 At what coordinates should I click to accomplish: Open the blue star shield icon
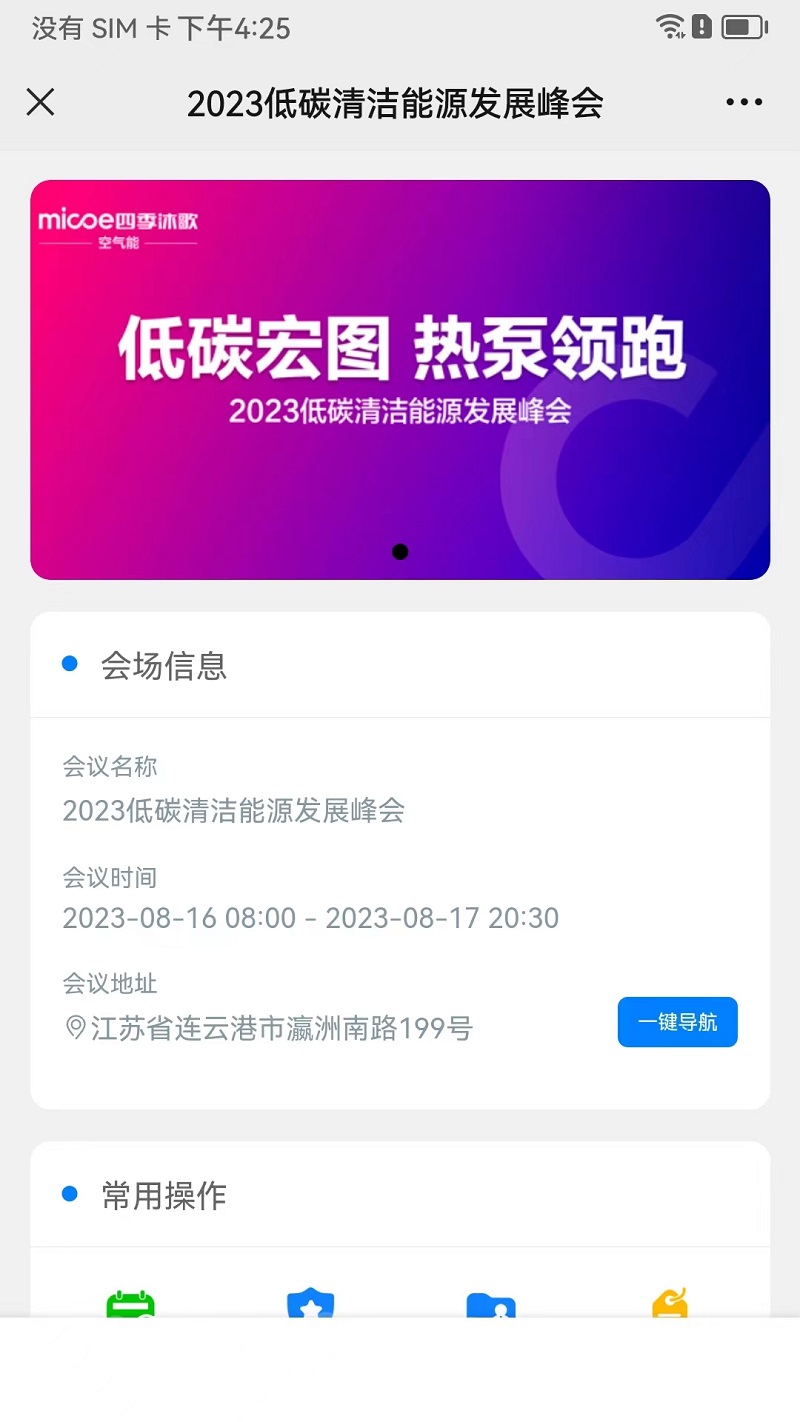[x=310, y=1304]
